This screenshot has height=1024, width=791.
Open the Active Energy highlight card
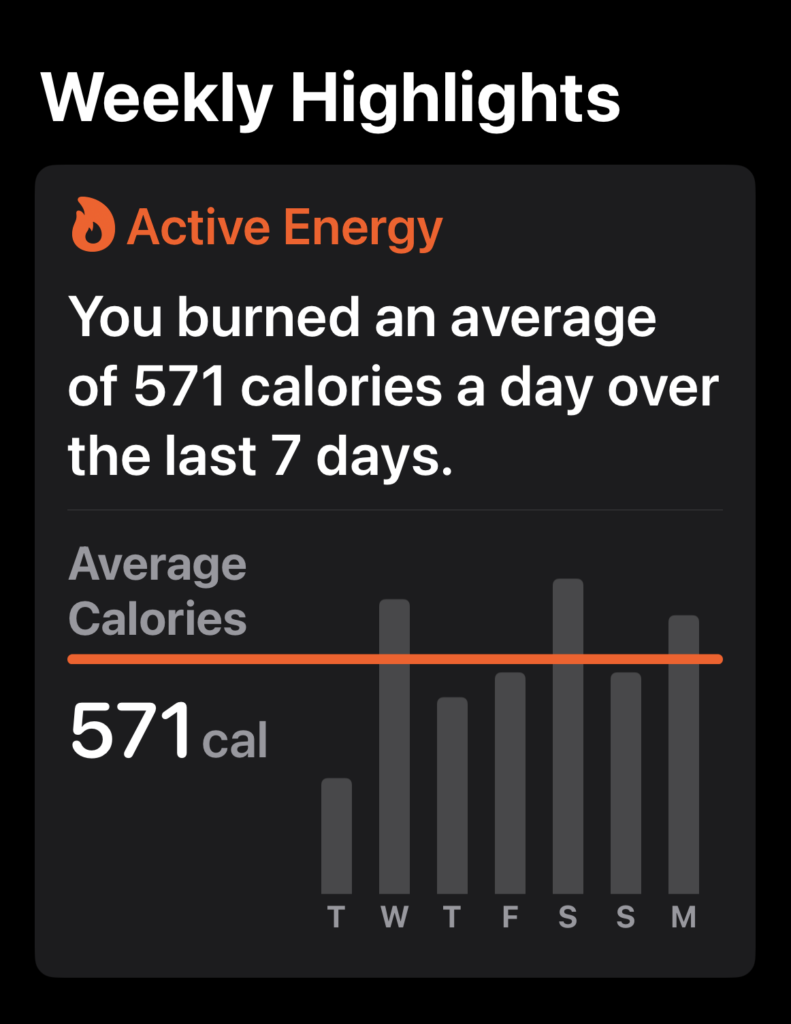click(395, 571)
